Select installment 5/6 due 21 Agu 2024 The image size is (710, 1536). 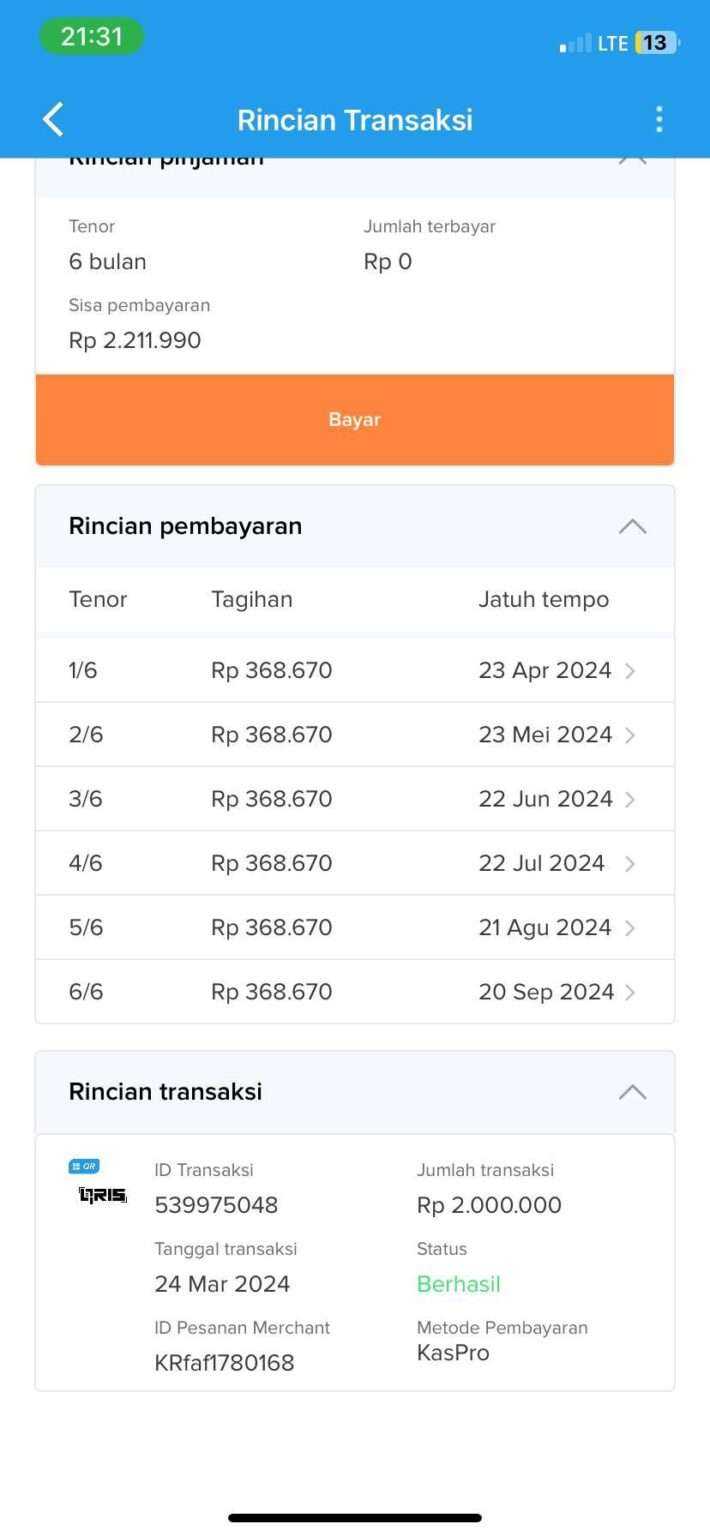pyautogui.click(x=355, y=928)
